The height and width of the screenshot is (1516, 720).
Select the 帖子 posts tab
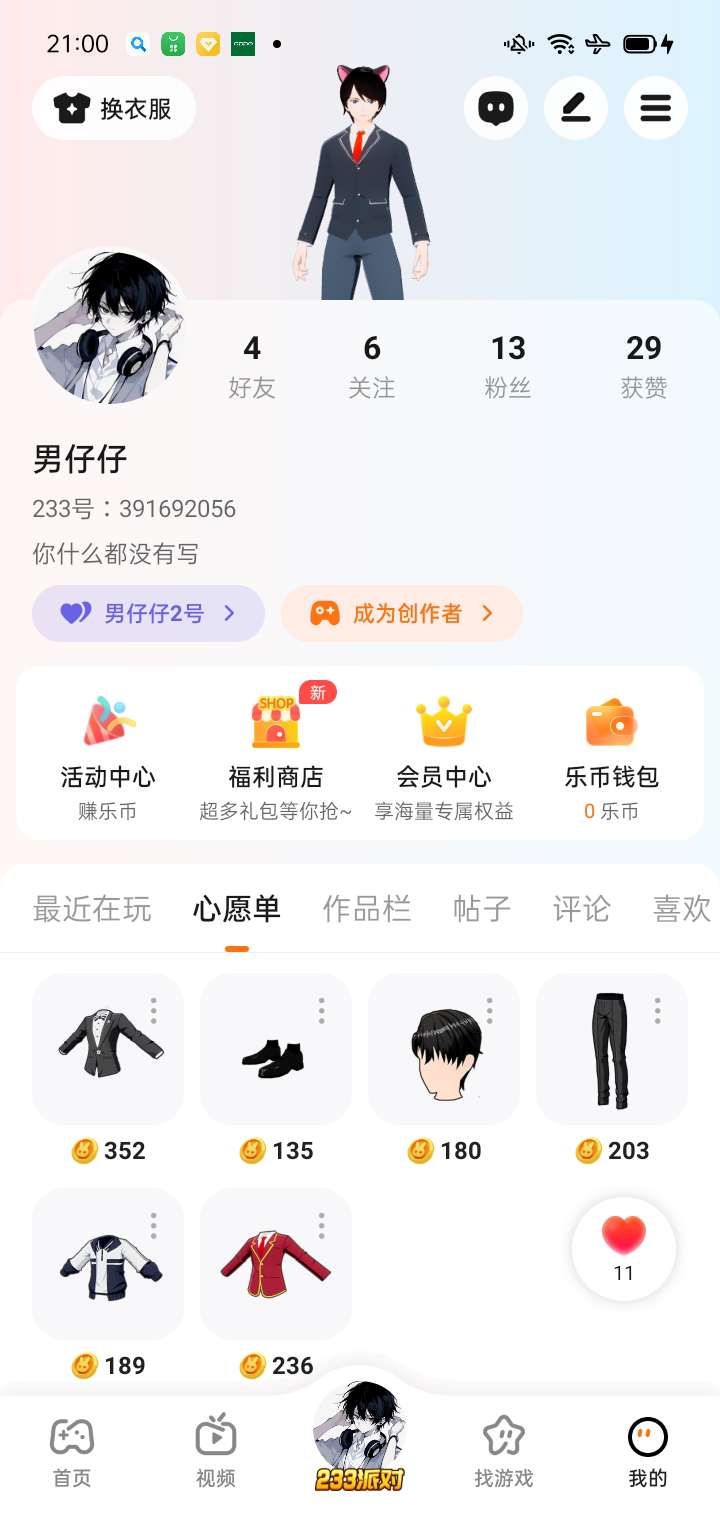click(x=481, y=909)
